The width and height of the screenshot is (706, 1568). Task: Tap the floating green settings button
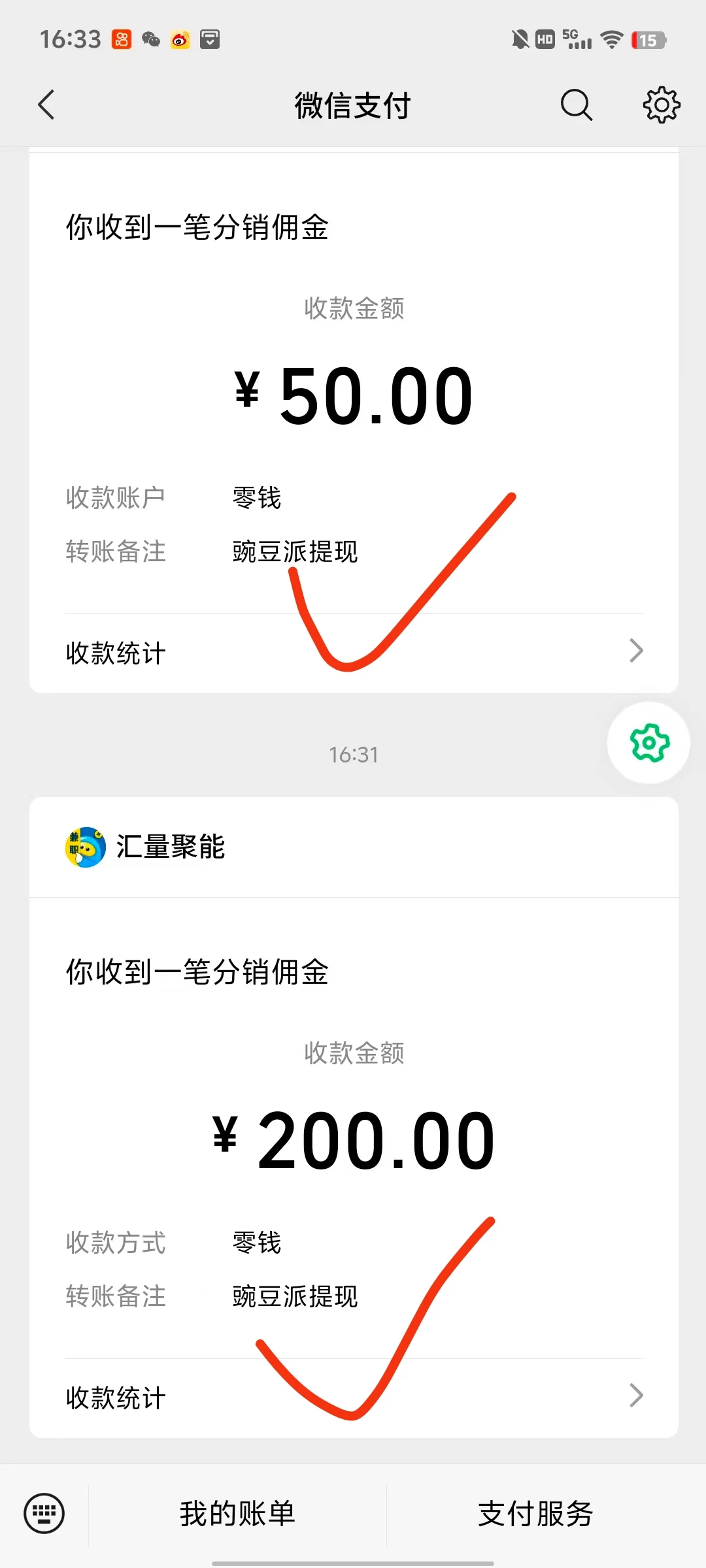(x=648, y=743)
